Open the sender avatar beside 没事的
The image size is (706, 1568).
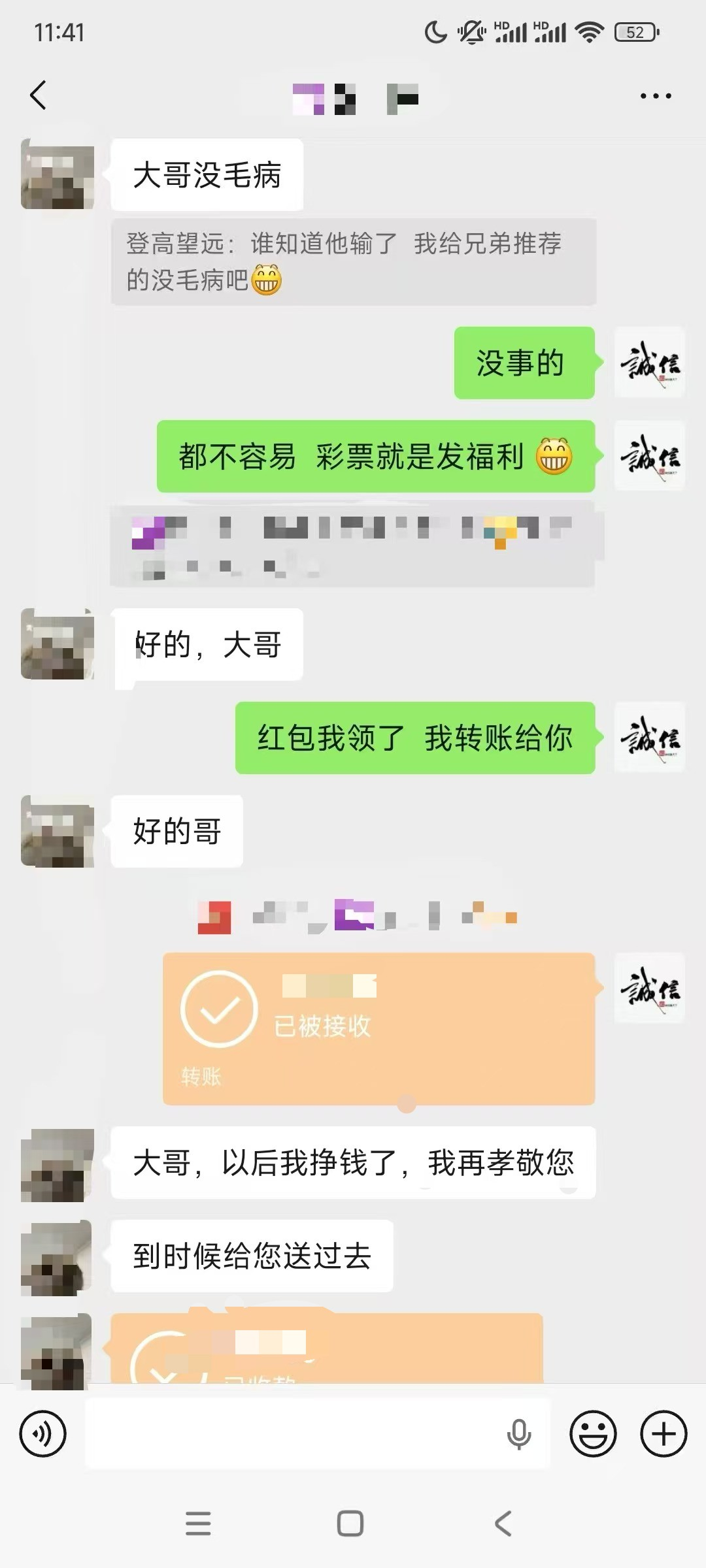pos(650,363)
